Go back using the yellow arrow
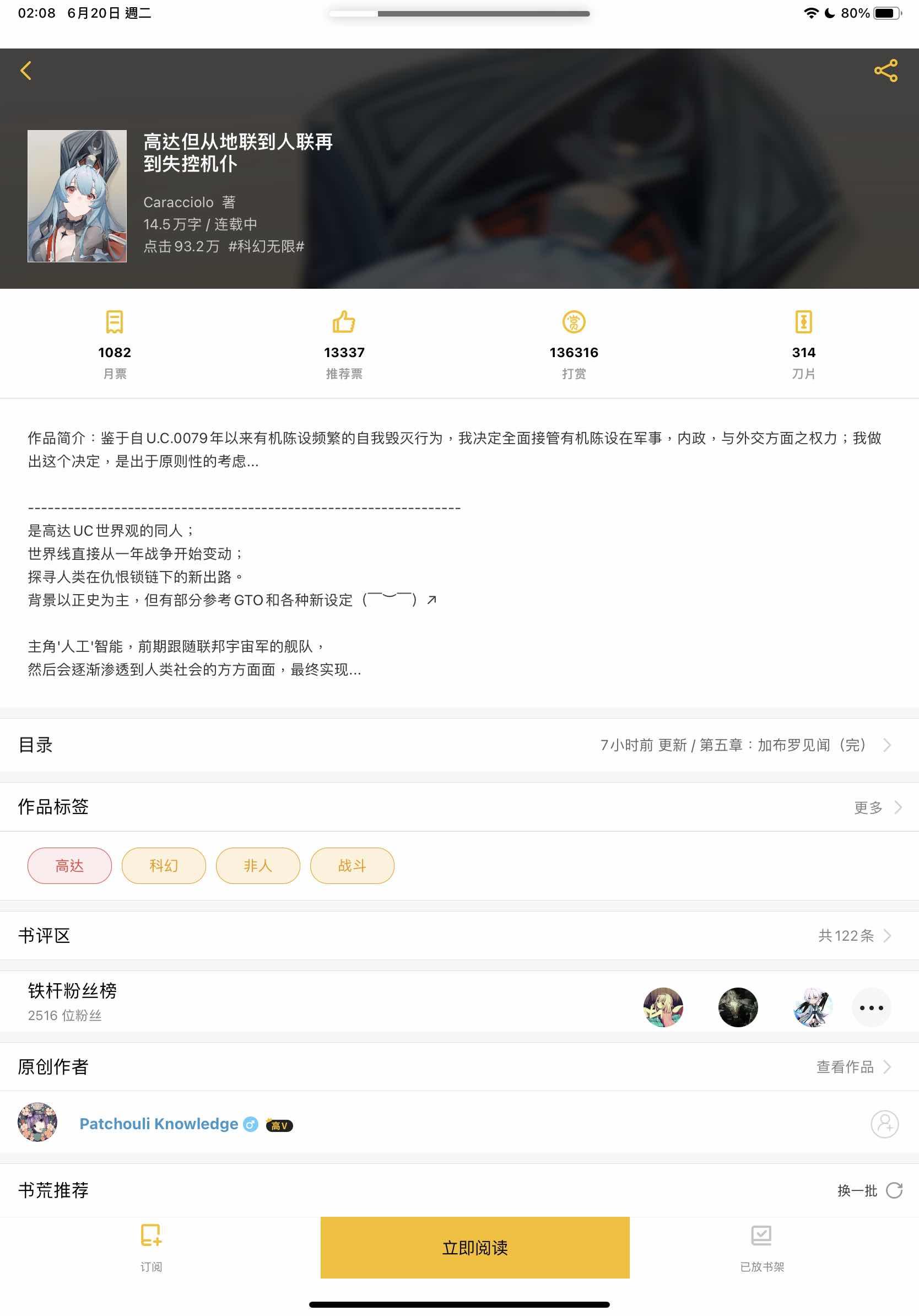 26,71
